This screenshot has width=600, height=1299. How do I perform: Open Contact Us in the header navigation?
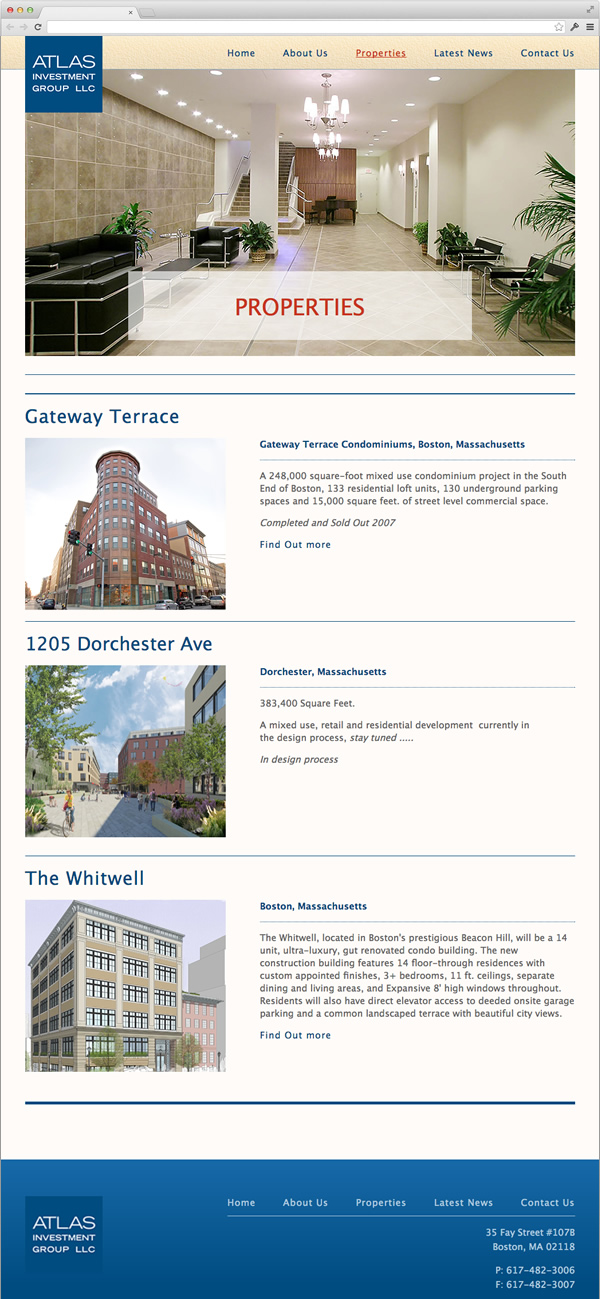547,53
